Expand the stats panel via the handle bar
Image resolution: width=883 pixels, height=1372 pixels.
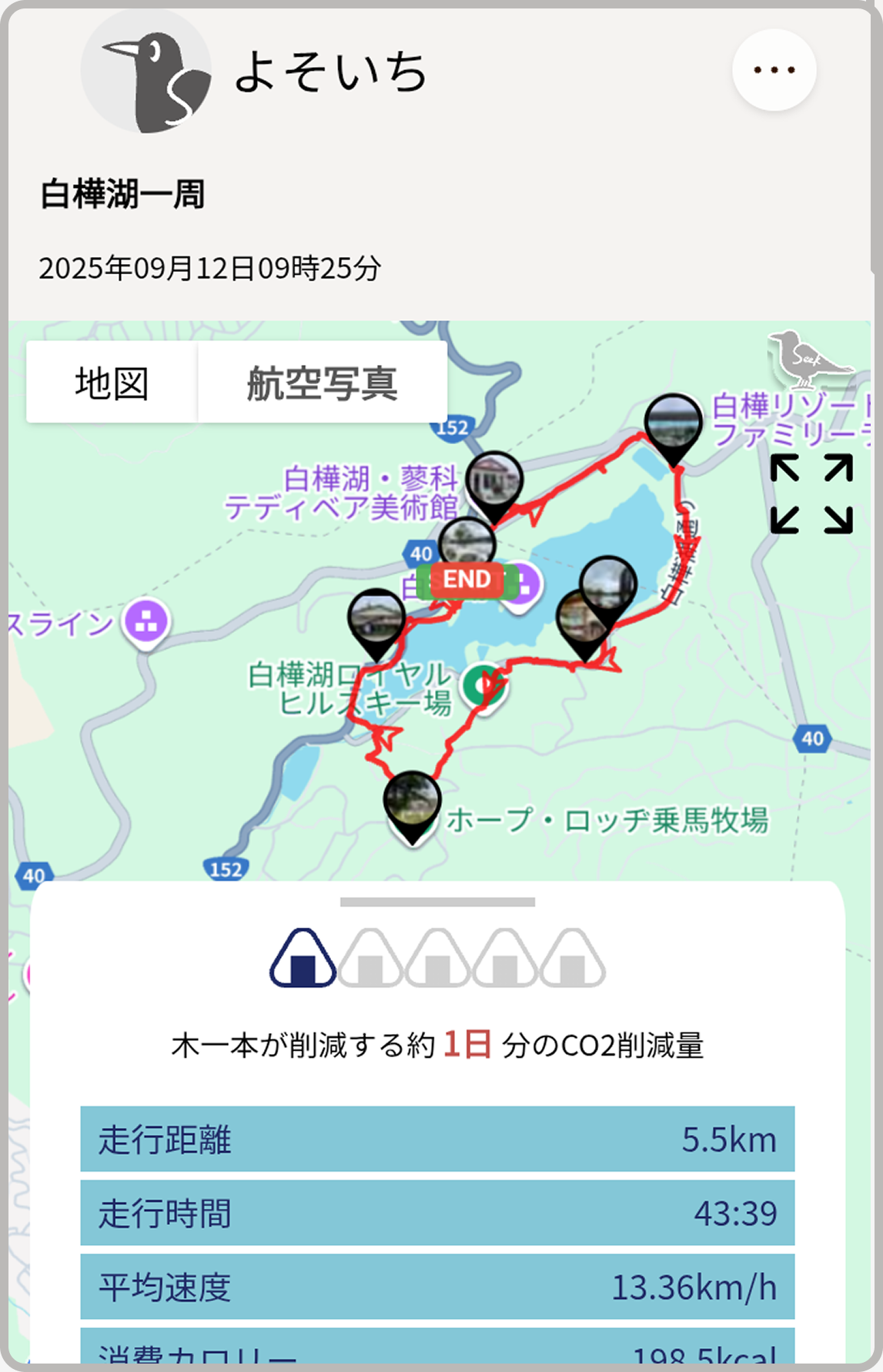tap(440, 902)
